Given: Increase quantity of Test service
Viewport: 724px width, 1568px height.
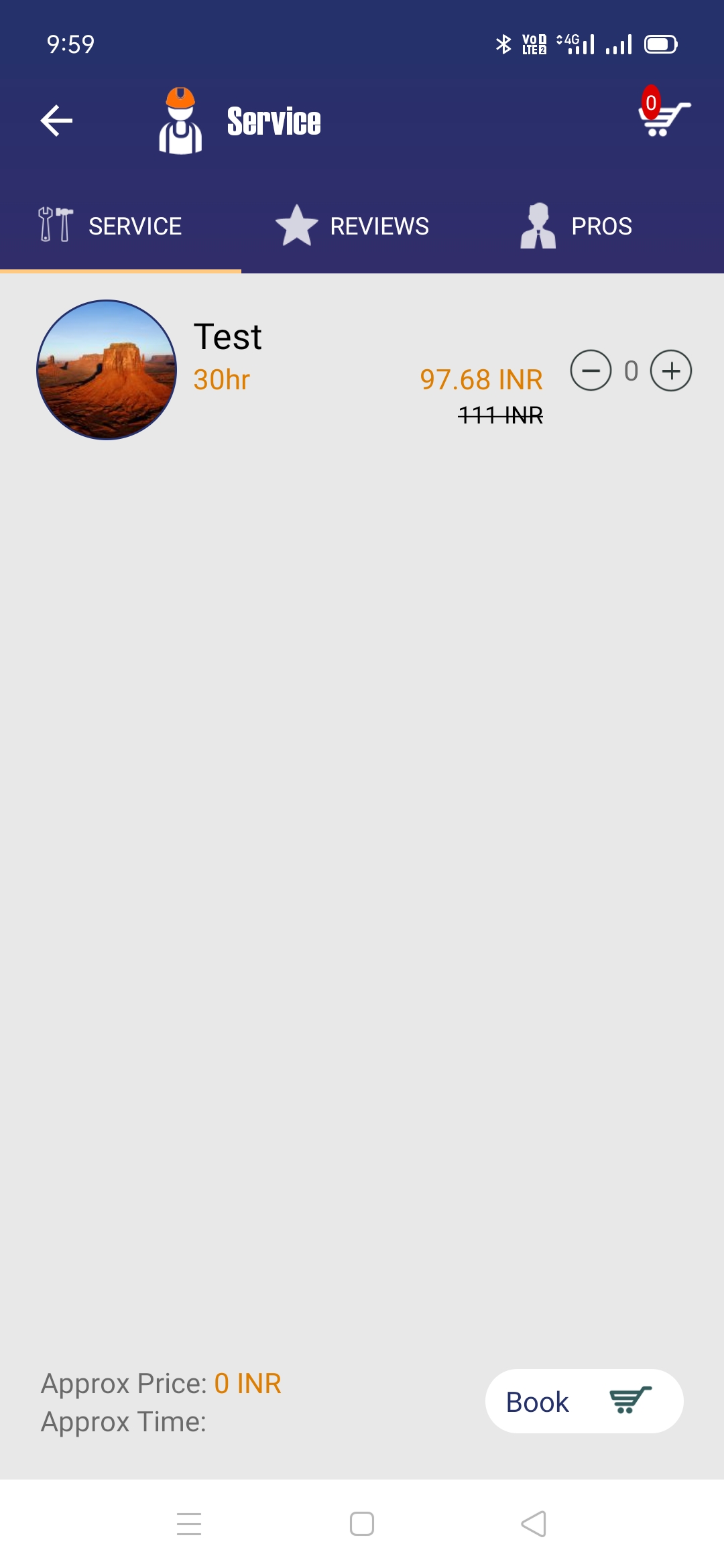Looking at the screenshot, I should [x=671, y=371].
